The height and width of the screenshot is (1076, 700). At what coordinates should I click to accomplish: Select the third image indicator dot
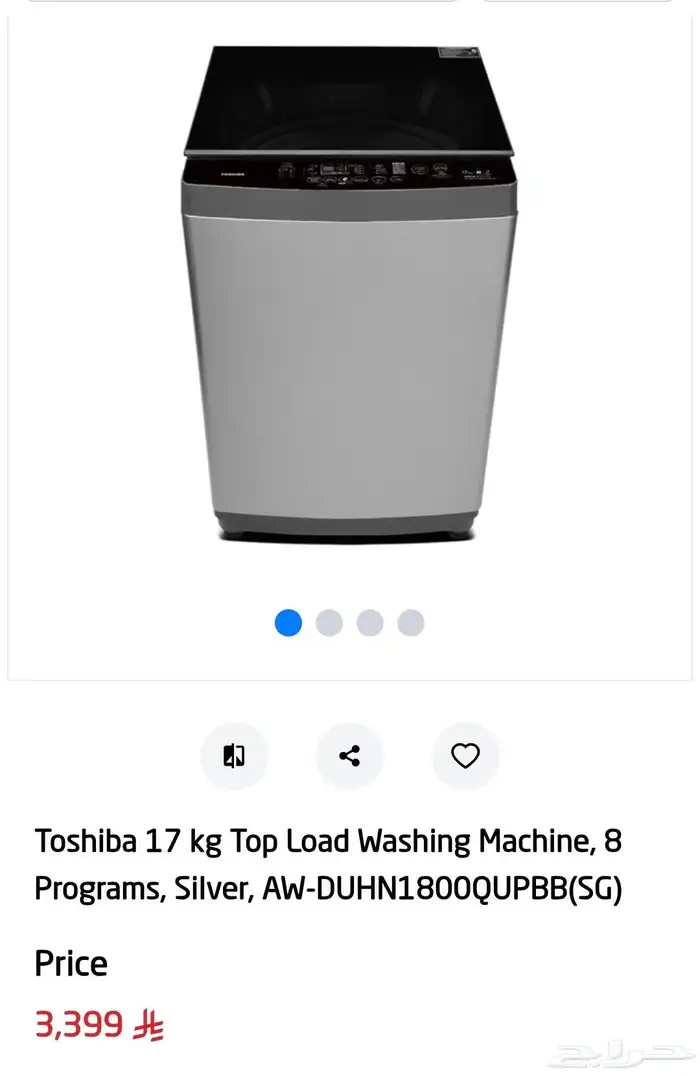click(x=370, y=623)
